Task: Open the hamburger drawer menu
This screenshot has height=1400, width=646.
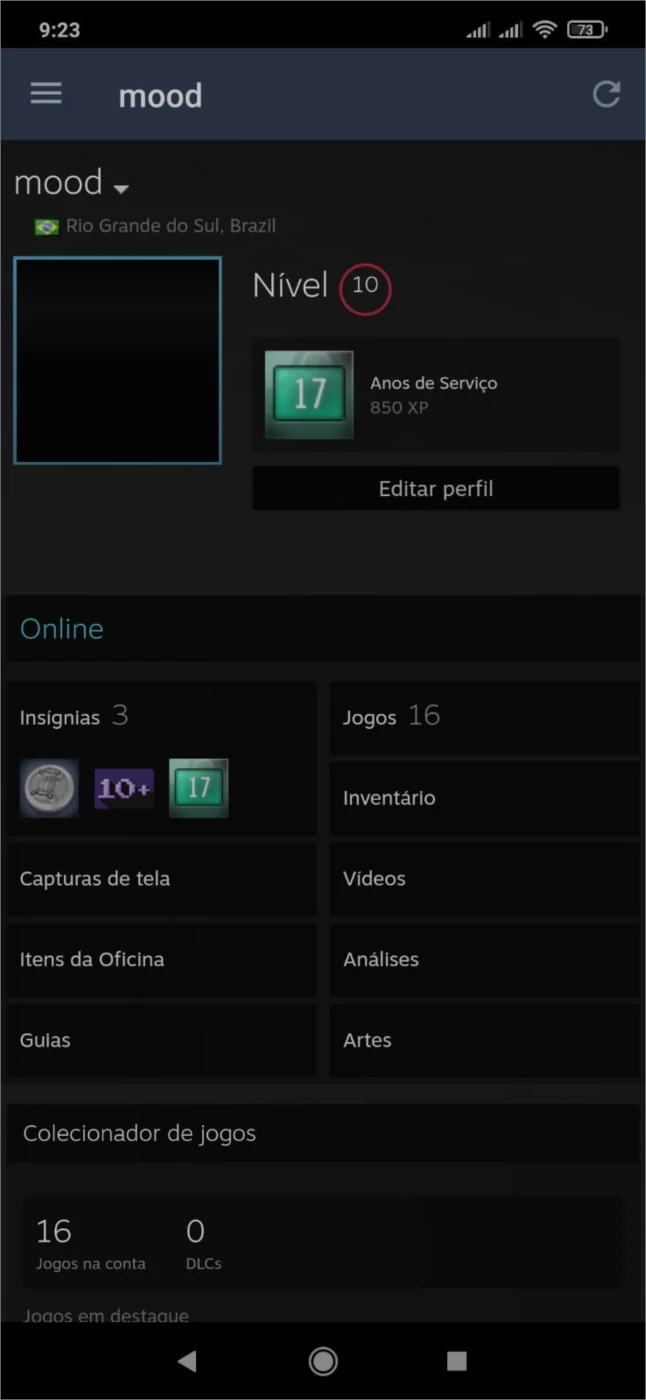Action: click(x=46, y=94)
